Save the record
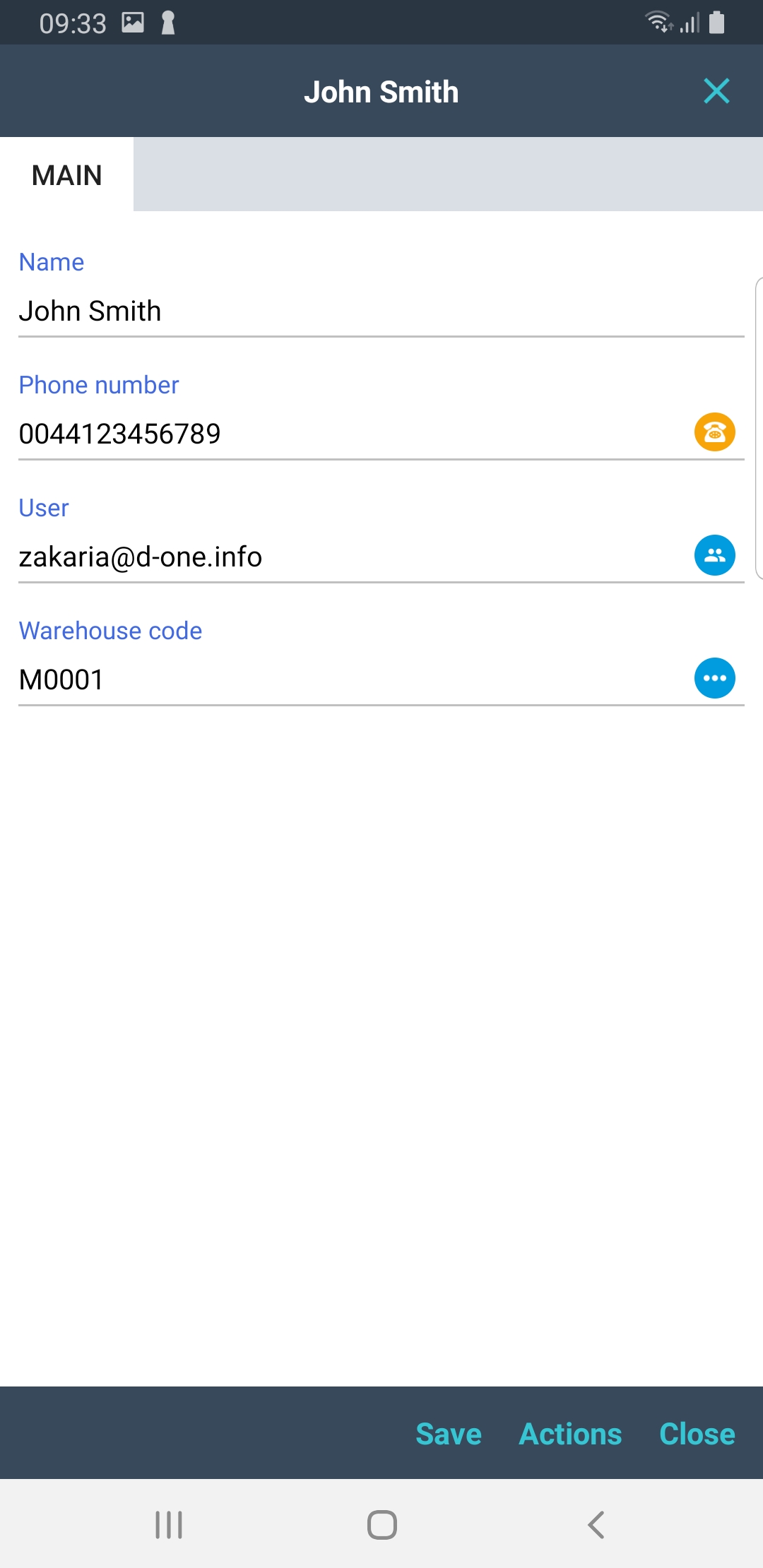The width and height of the screenshot is (763, 1568). (449, 1434)
